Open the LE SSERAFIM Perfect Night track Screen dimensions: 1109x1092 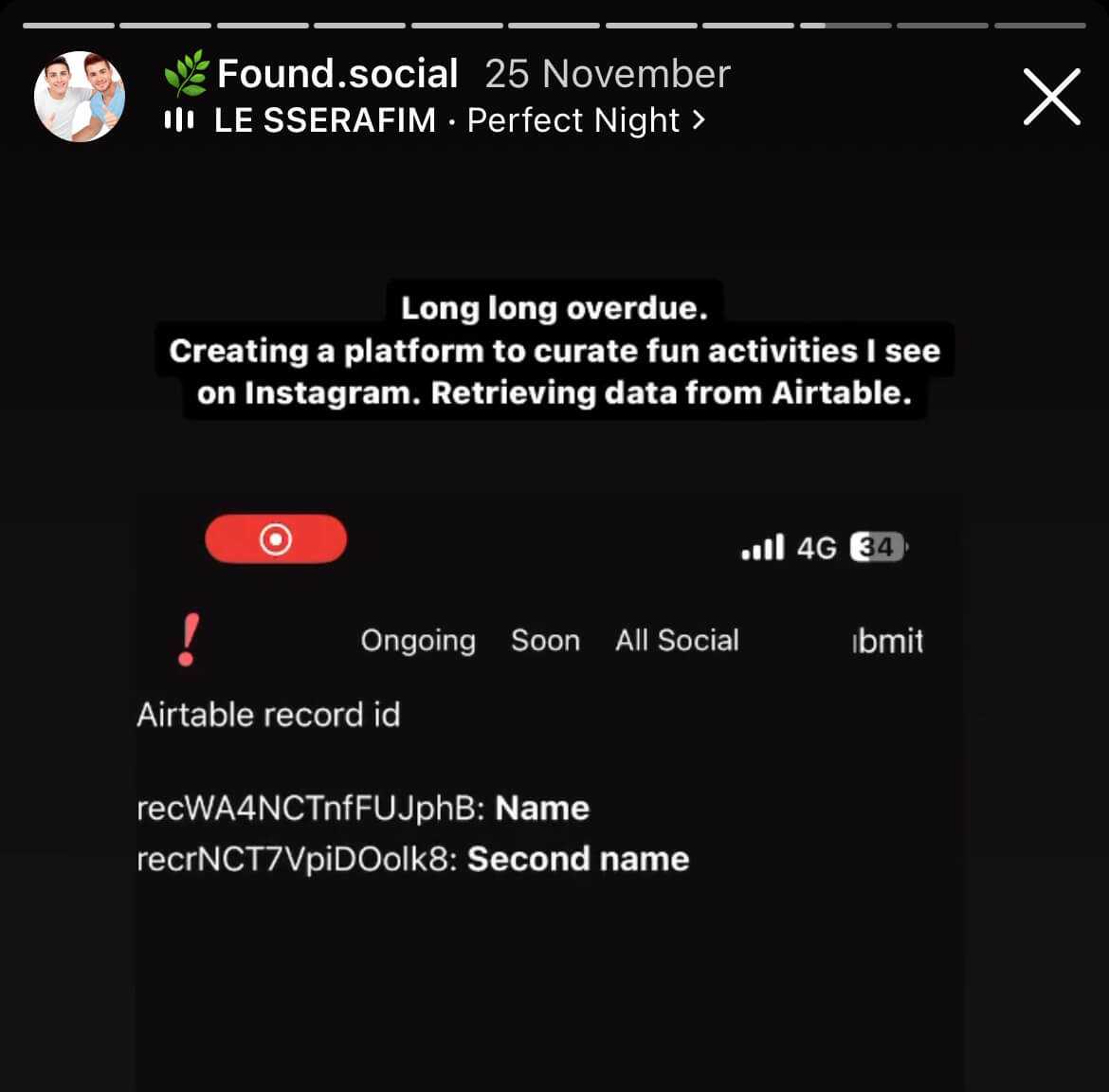pyautogui.click(x=445, y=120)
